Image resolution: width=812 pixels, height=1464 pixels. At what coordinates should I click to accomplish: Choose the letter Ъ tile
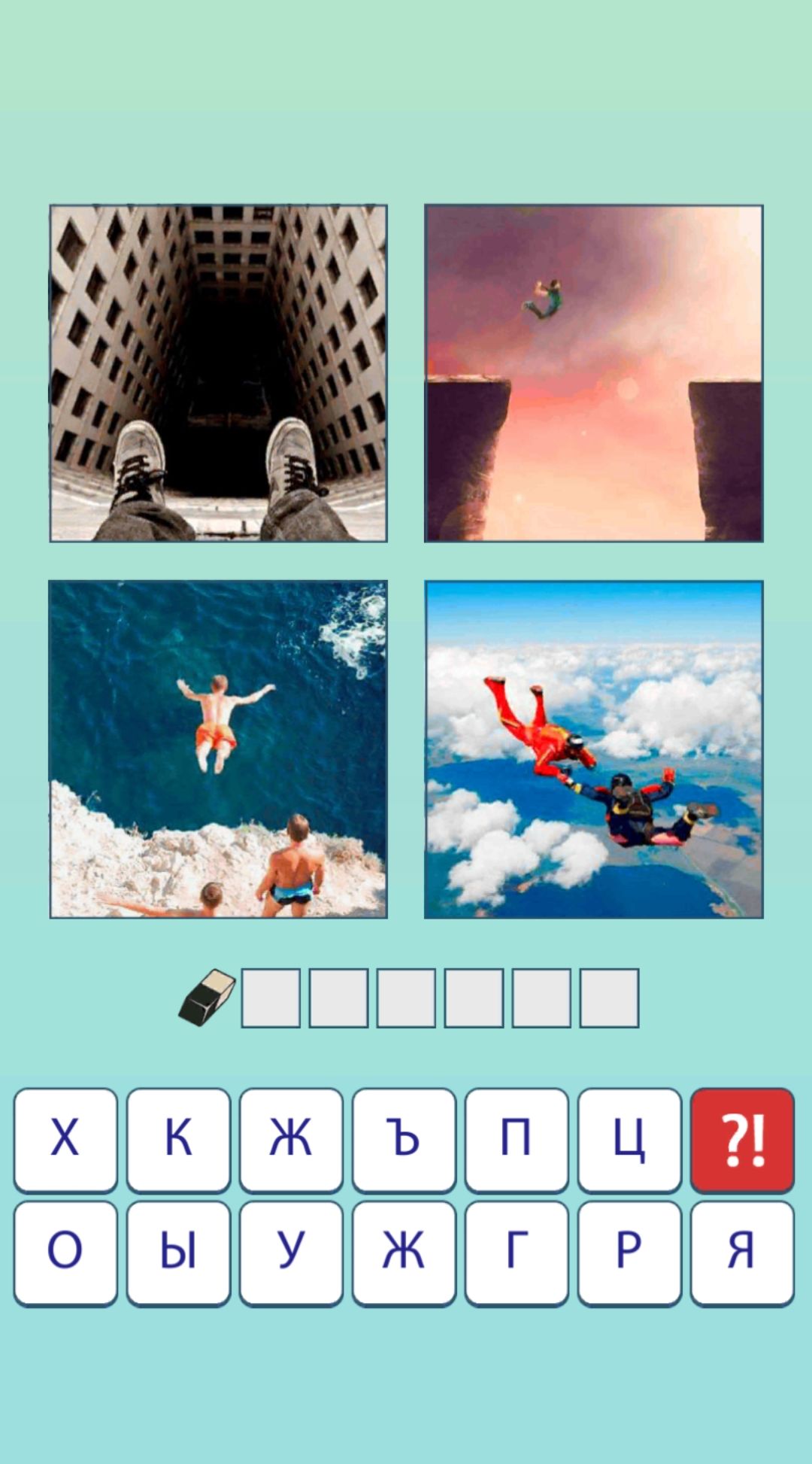pos(404,1140)
